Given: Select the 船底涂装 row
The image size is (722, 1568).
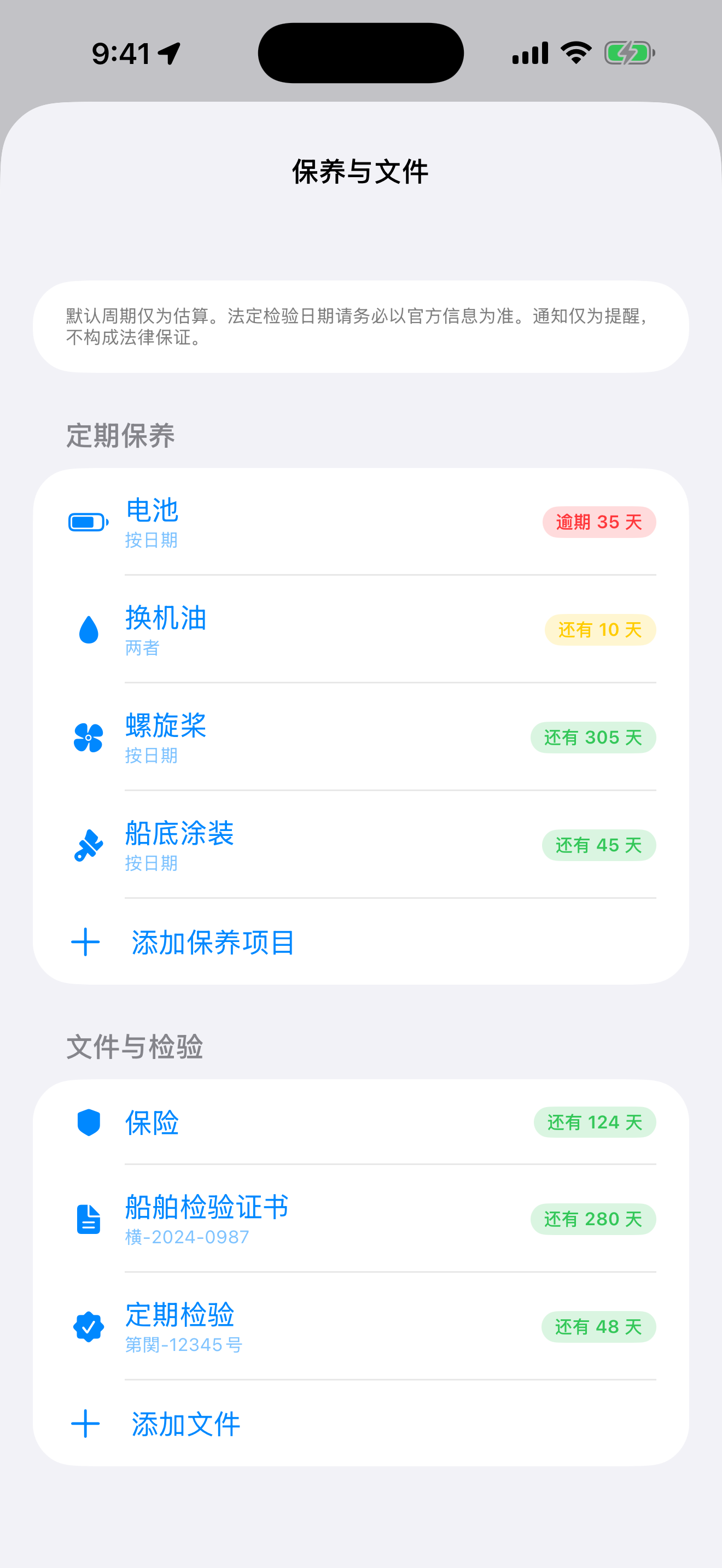Looking at the screenshot, I should pos(361,845).
